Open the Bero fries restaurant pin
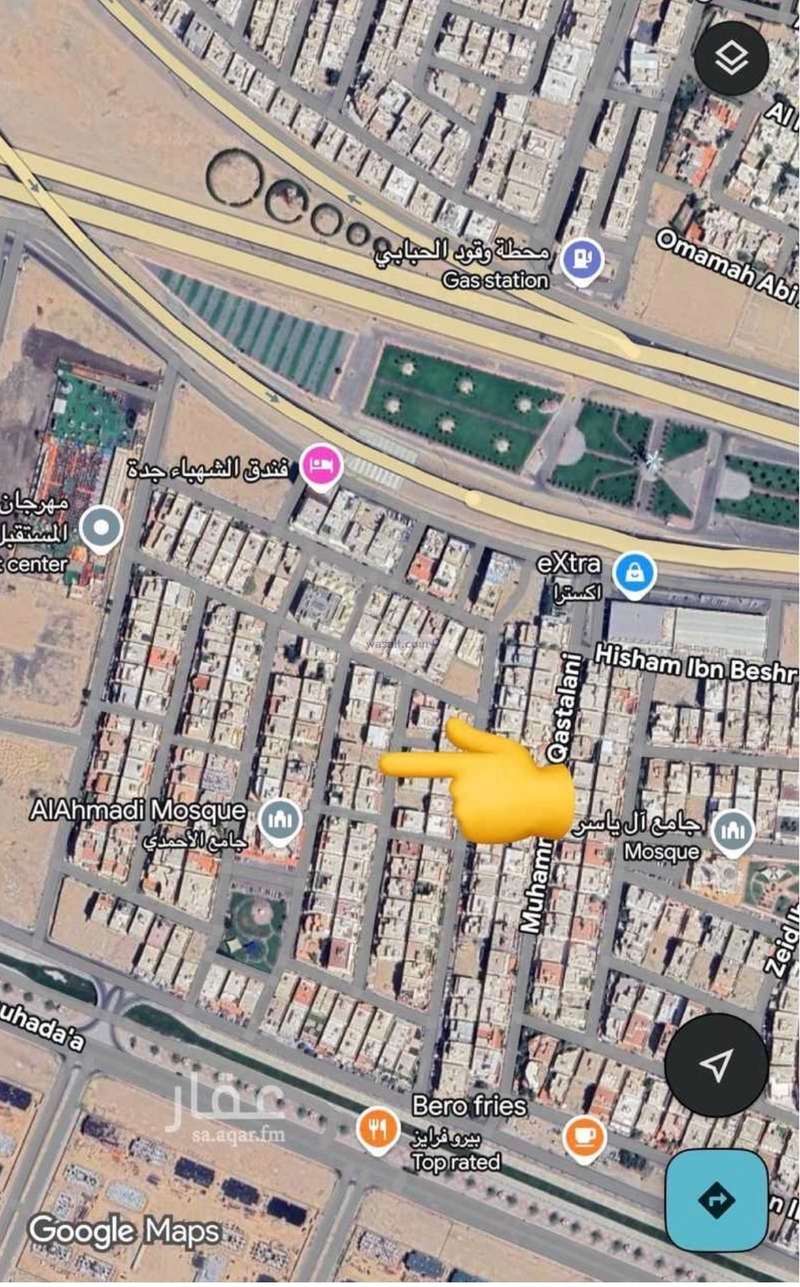This screenshot has height=1287, width=800. [x=378, y=1132]
